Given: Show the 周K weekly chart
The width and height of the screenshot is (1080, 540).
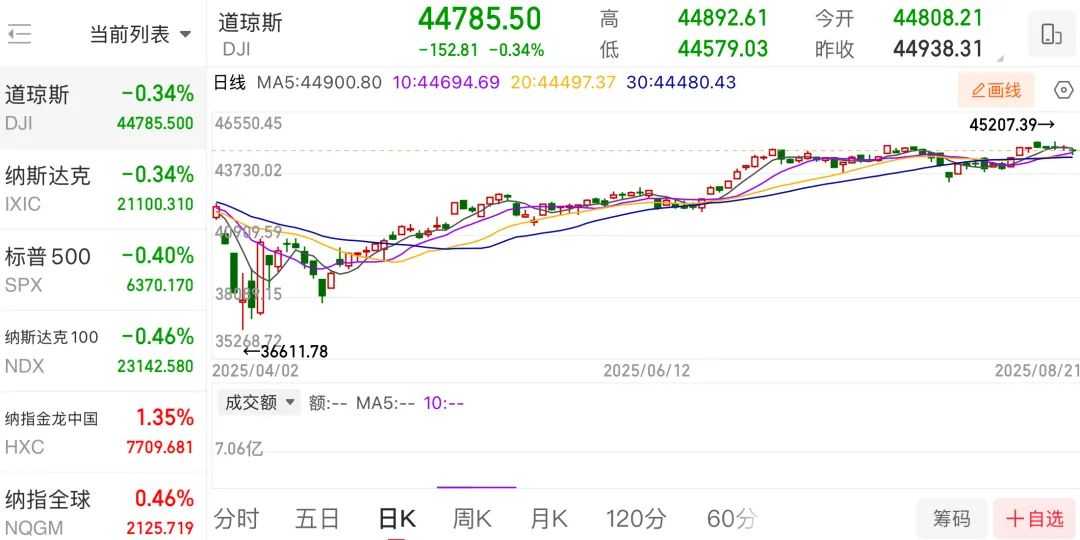Looking at the screenshot, I should tap(472, 518).
